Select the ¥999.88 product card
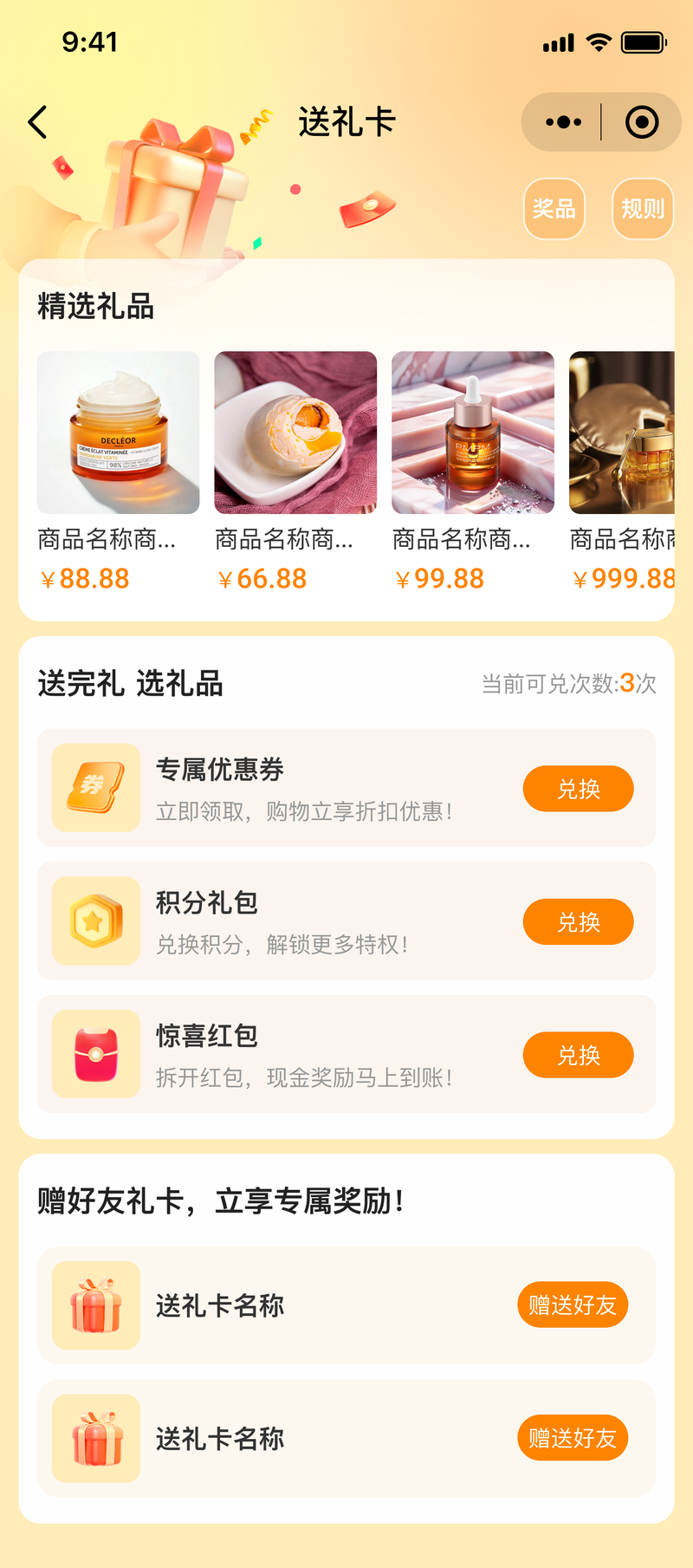This screenshot has height=1568, width=693. click(622, 433)
